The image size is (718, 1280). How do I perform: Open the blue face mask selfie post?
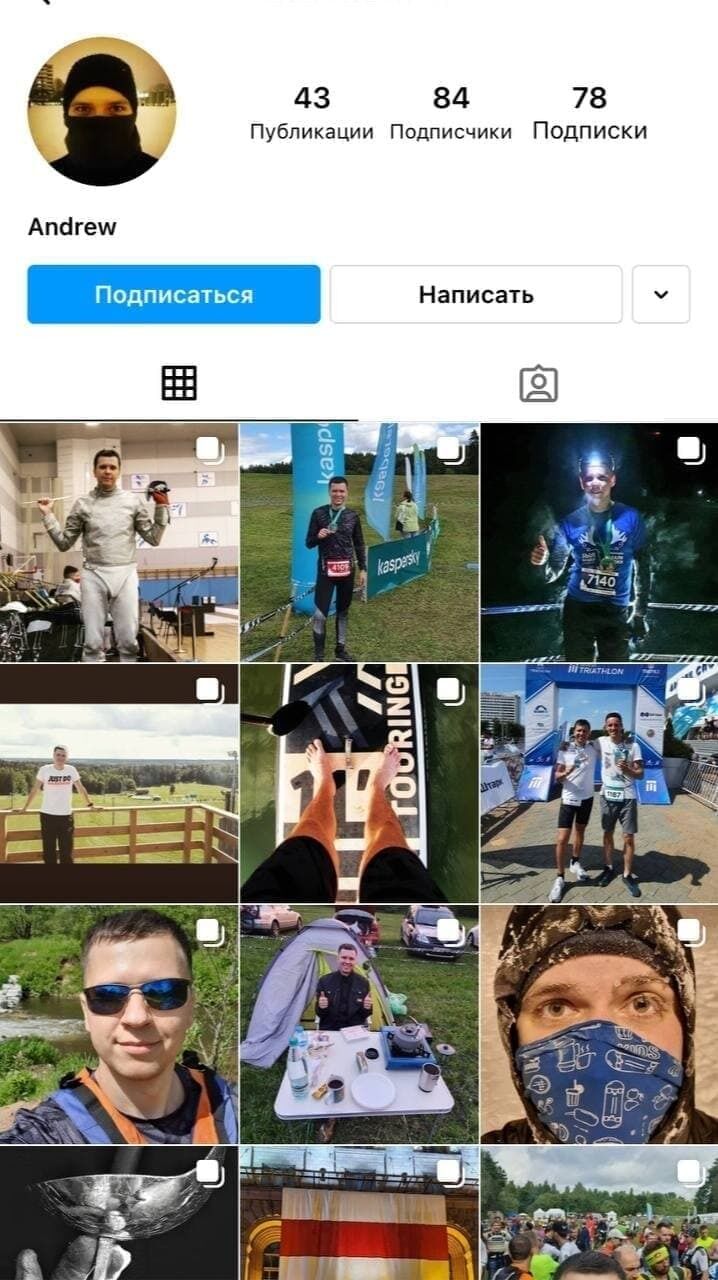click(599, 1024)
